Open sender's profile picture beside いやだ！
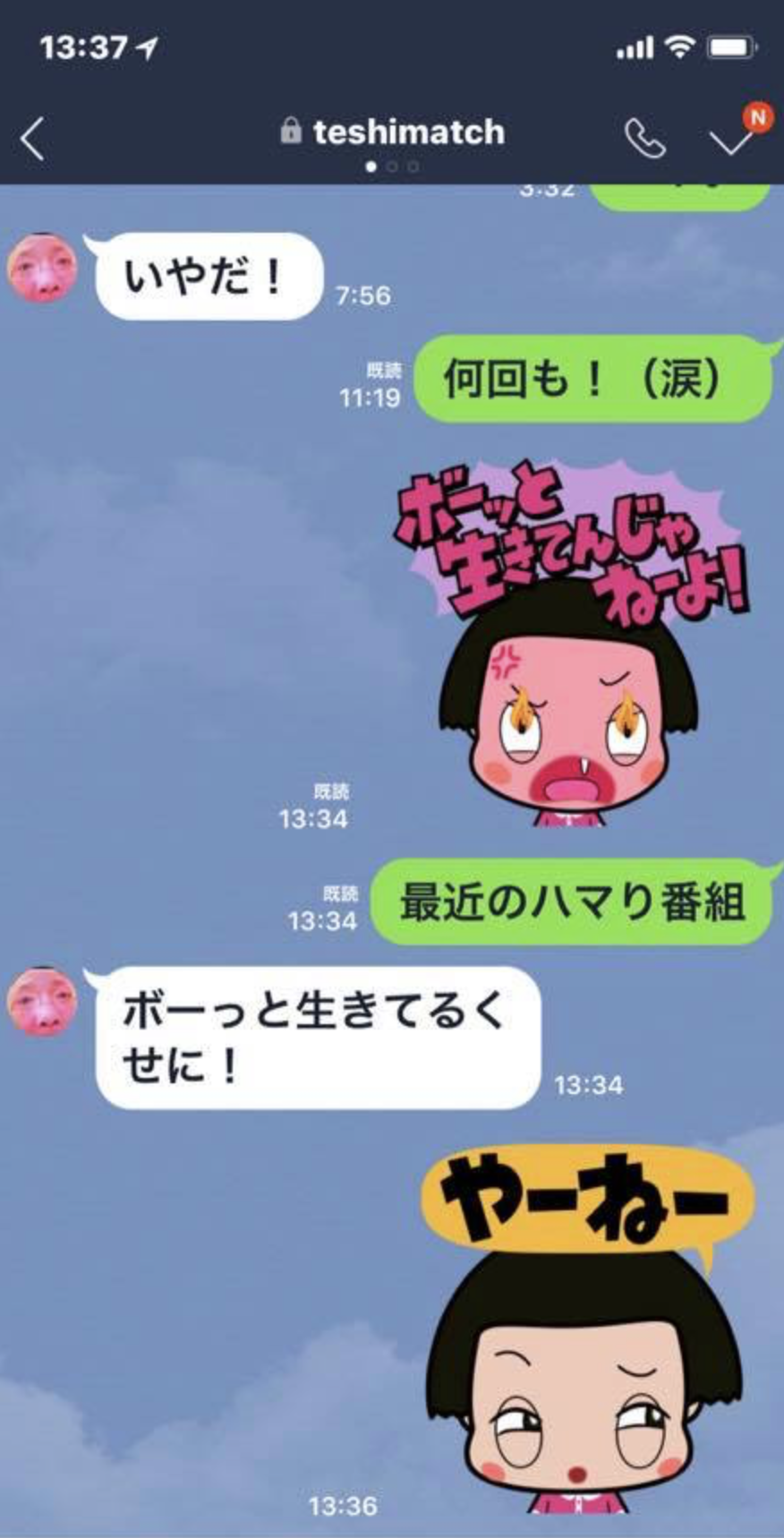Screen dimensions: 784x1538 point(42,267)
